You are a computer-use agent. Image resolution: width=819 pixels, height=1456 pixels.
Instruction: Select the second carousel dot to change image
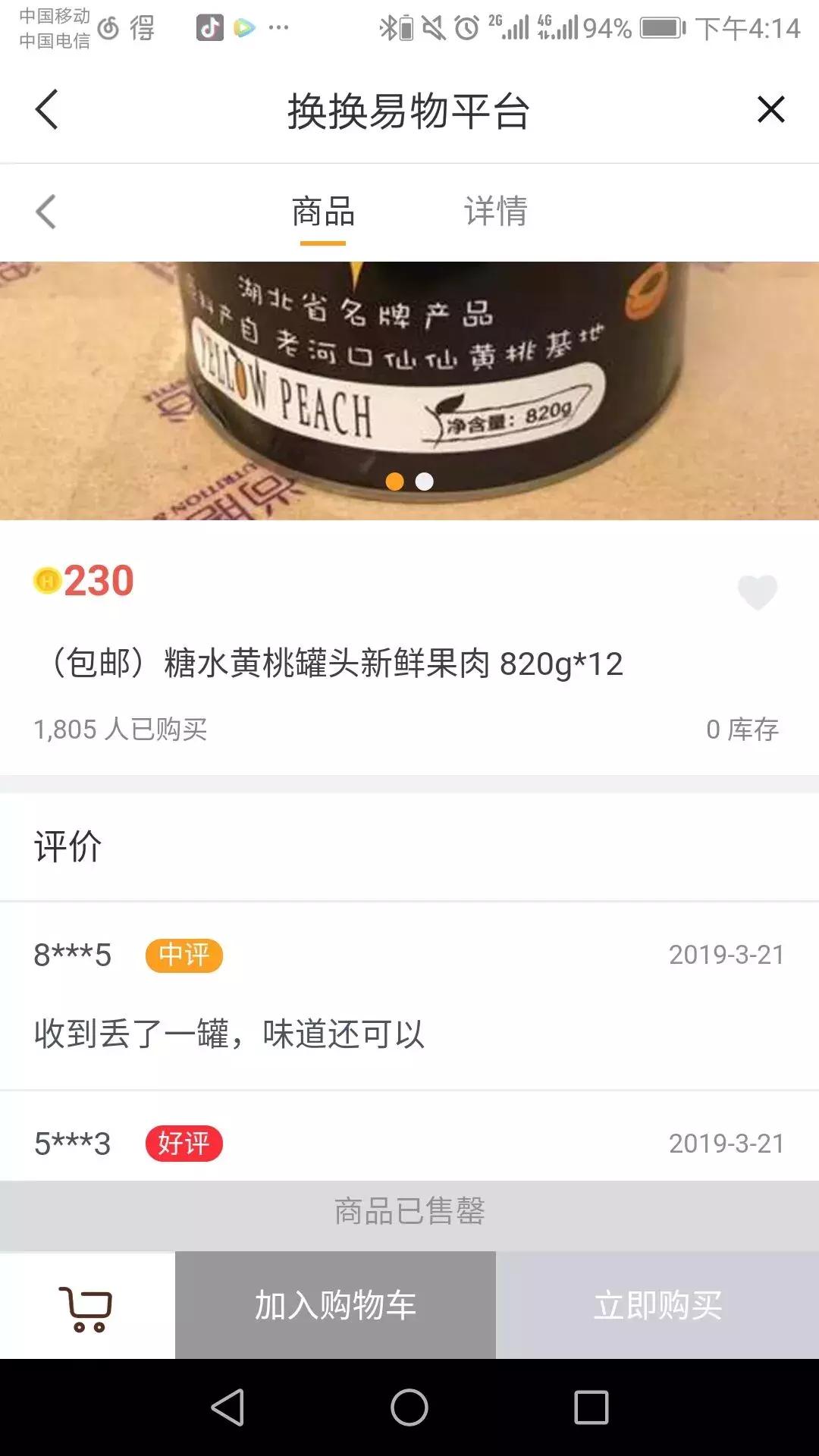425,480
